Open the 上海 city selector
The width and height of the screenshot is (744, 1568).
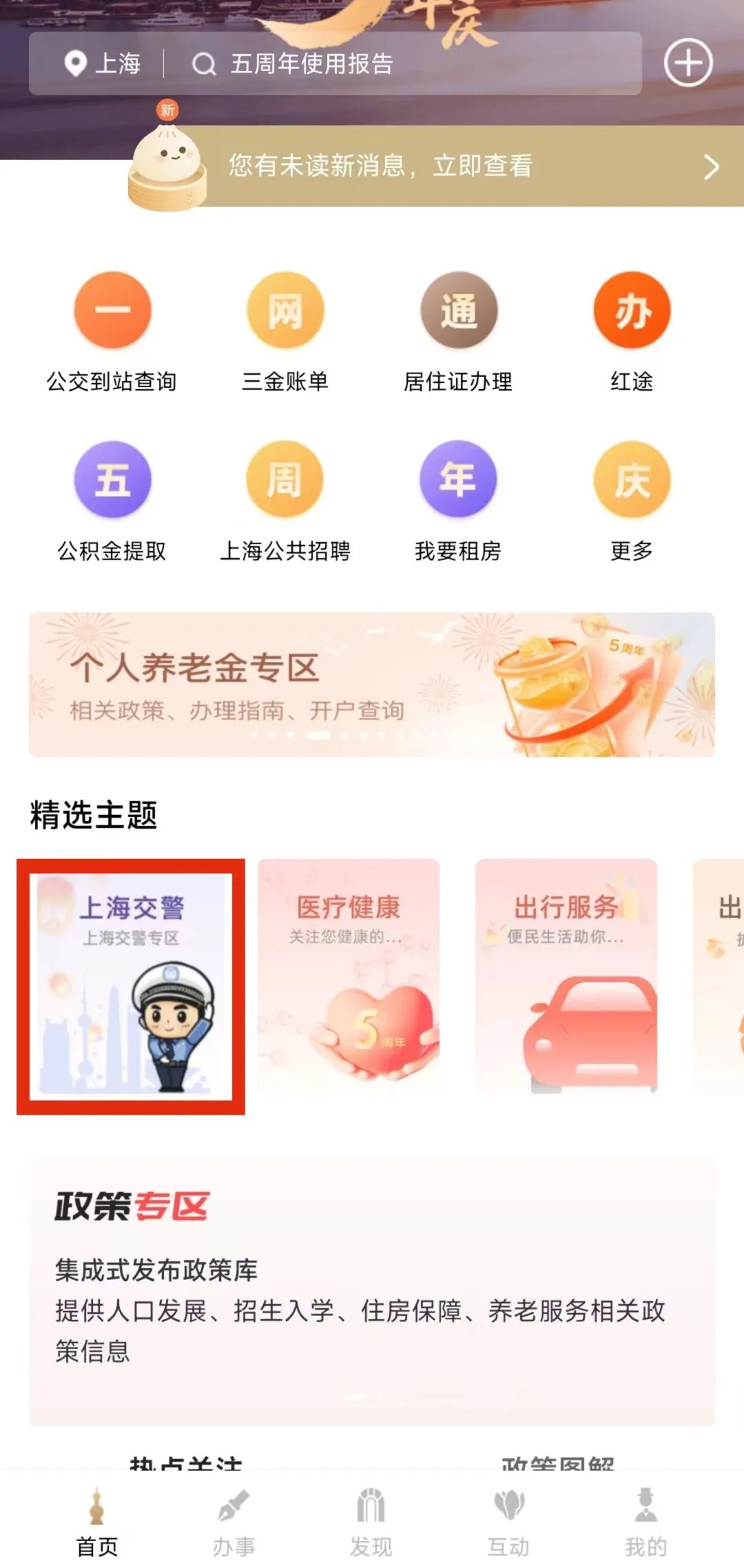click(x=103, y=64)
